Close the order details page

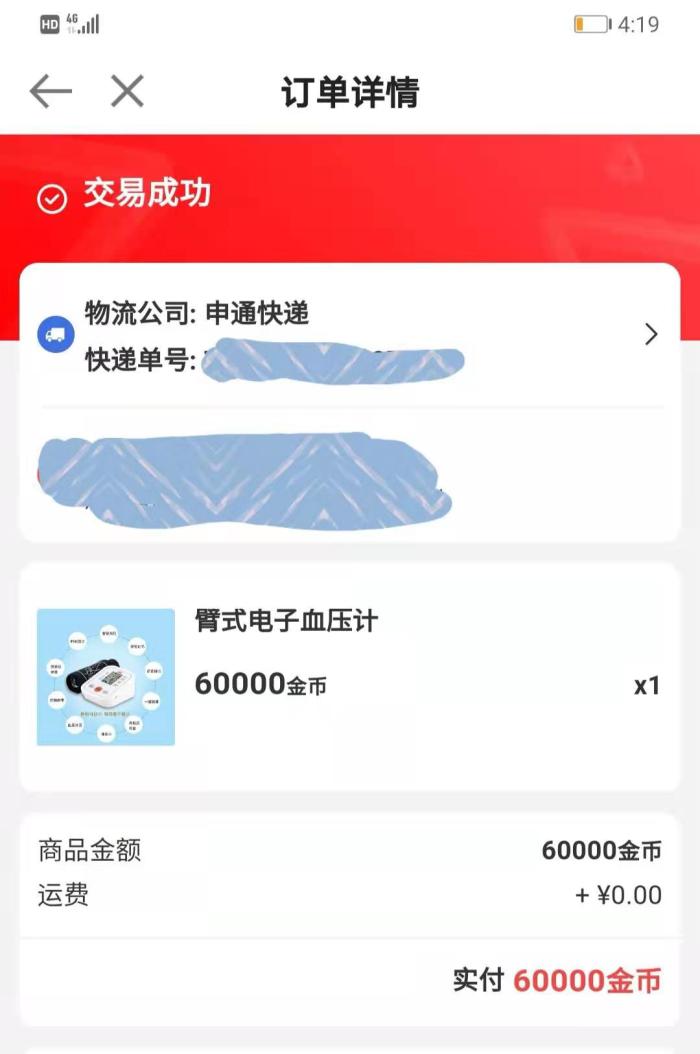coord(127,92)
